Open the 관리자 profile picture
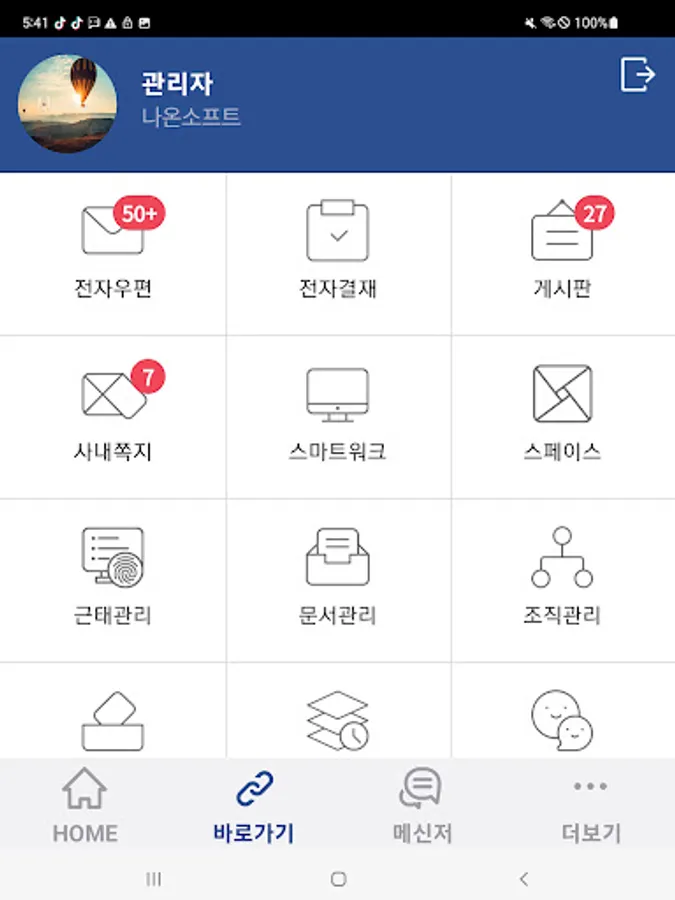 pyautogui.click(x=68, y=104)
